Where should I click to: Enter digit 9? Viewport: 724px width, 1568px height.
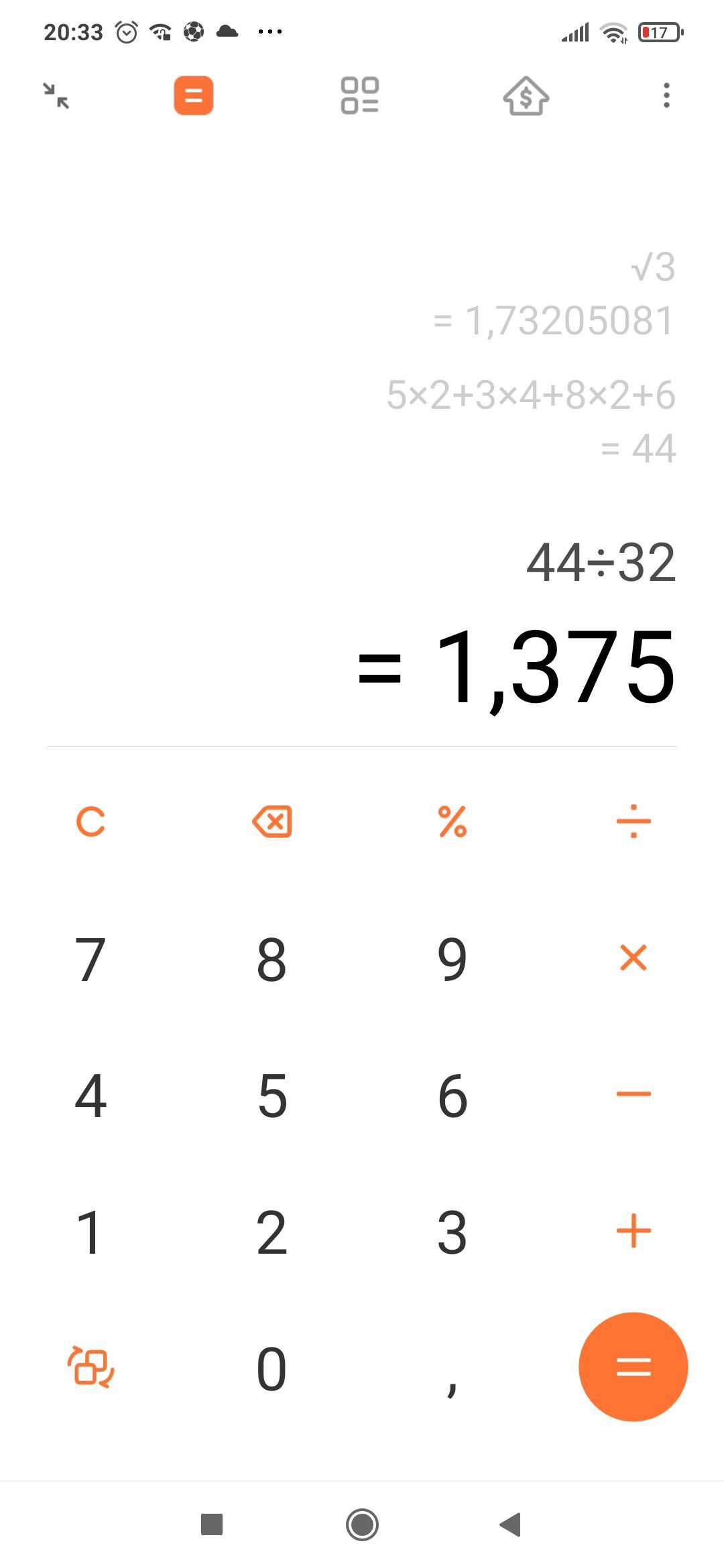tap(452, 959)
